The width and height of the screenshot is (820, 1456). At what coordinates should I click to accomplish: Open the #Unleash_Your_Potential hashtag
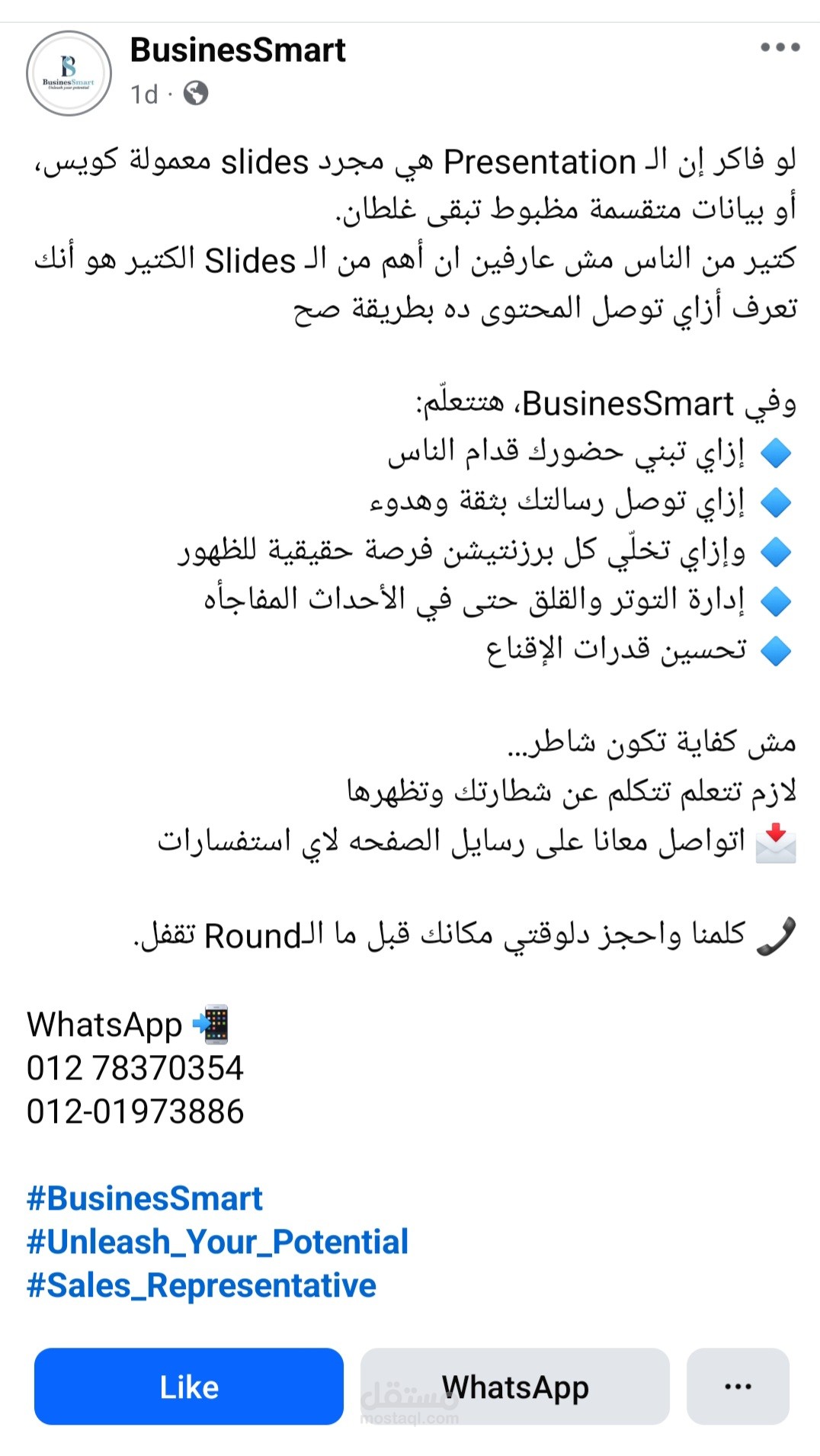[218, 1243]
